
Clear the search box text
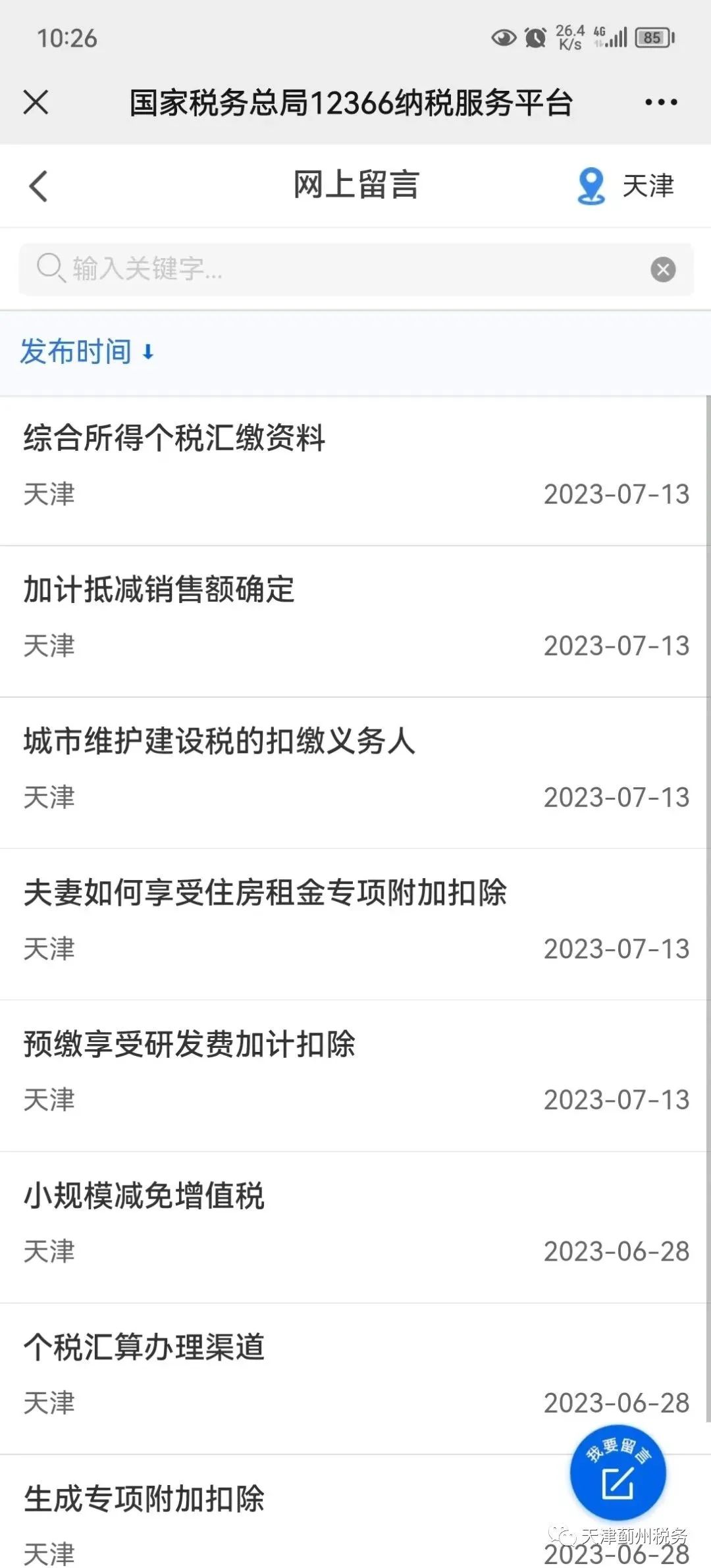pyautogui.click(x=663, y=269)
